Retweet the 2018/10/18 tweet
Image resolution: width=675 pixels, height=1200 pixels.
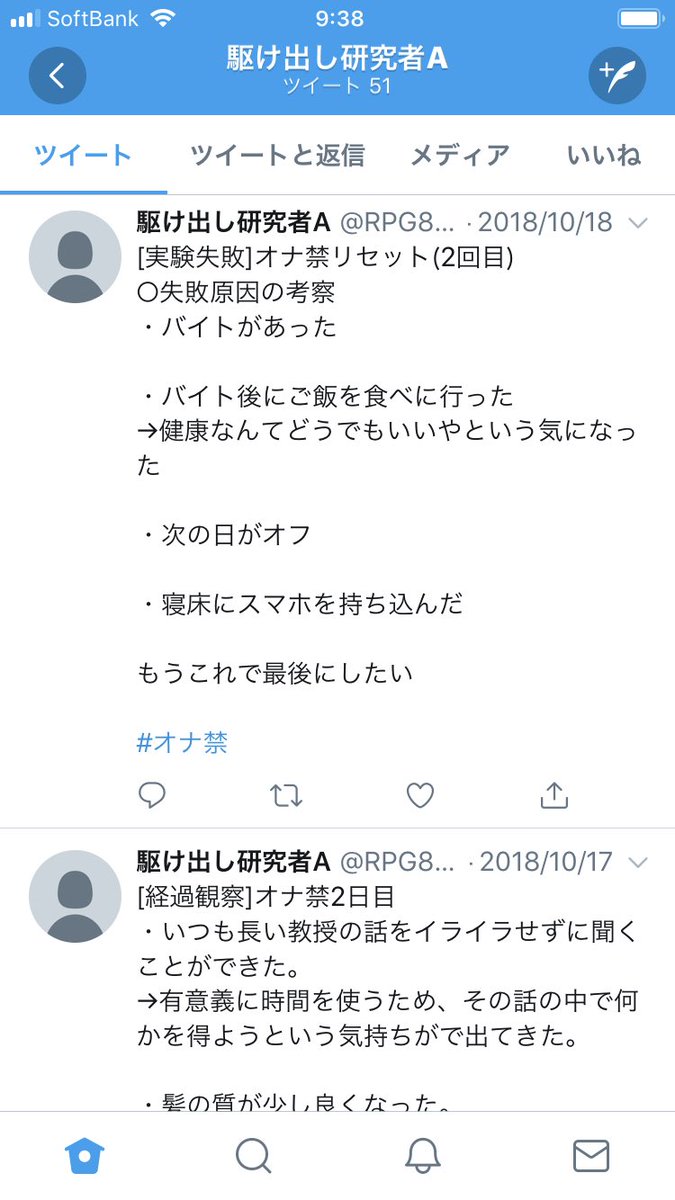(x=286, y=795)
